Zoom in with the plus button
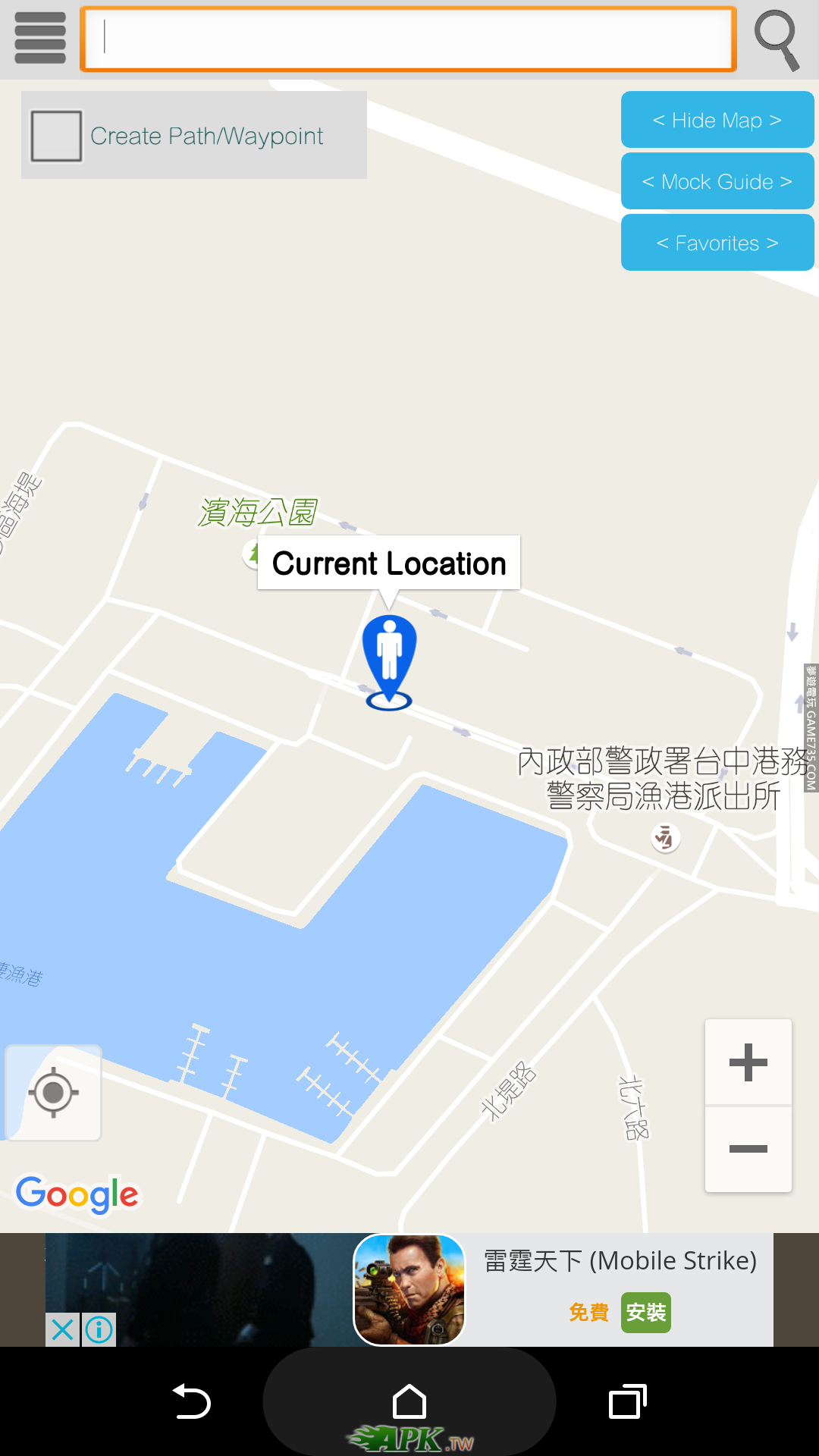The image size is (819, 1456). 748,1062
